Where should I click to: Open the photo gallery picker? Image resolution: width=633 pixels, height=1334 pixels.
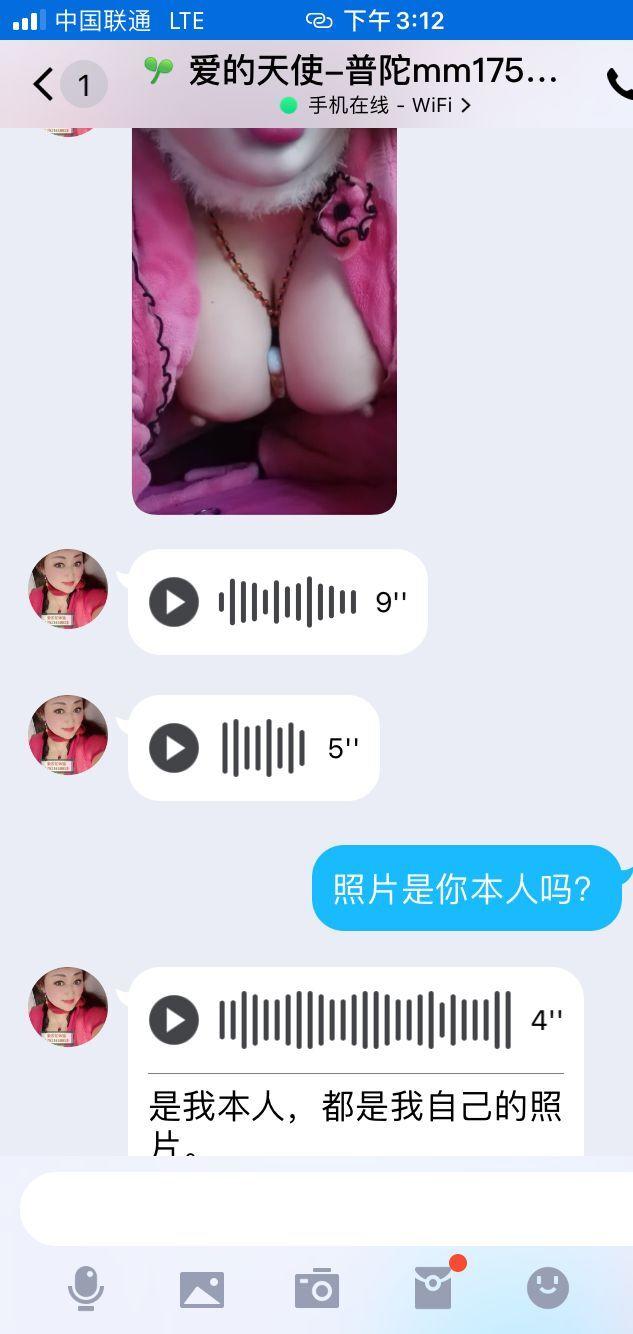coord(202,1289)
